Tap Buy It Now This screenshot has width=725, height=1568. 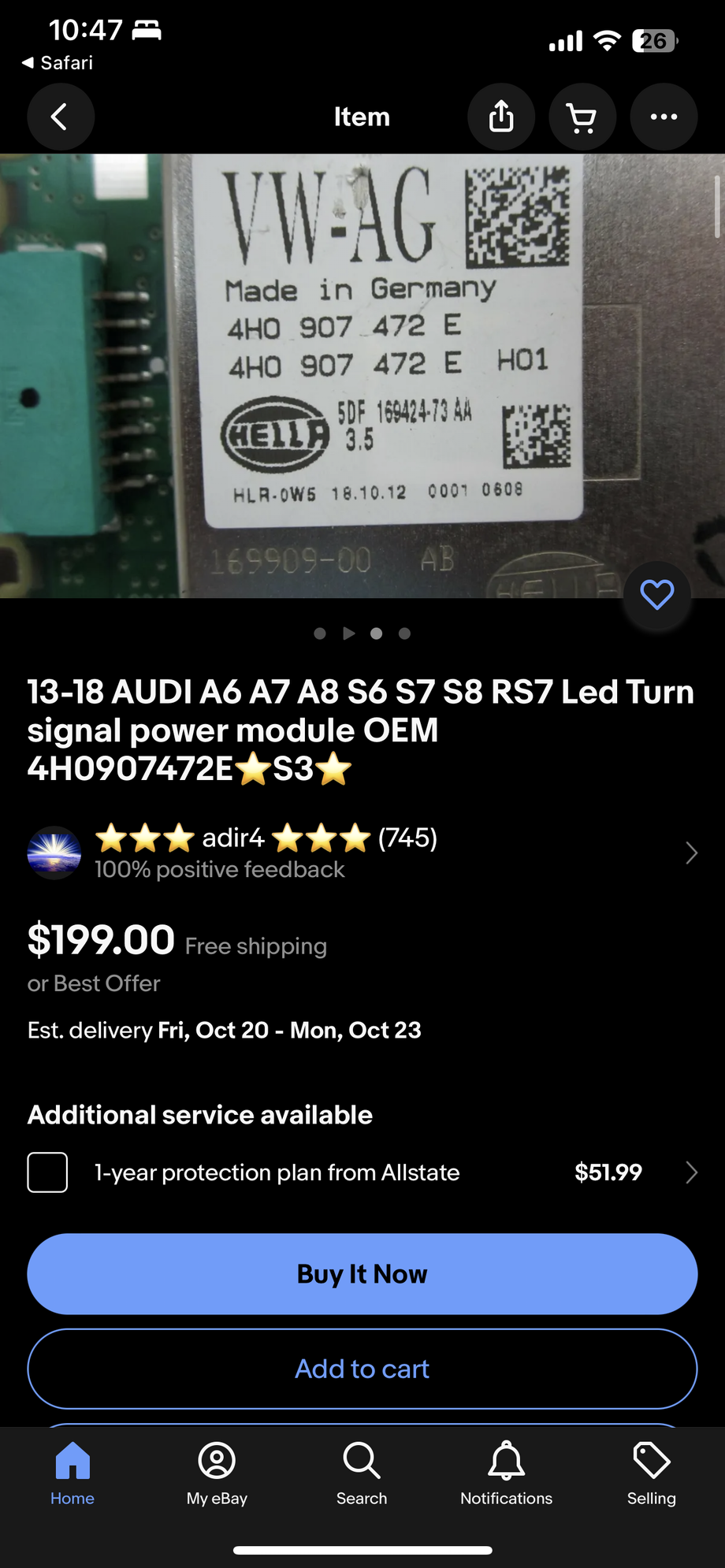[x=362, y=1273]
